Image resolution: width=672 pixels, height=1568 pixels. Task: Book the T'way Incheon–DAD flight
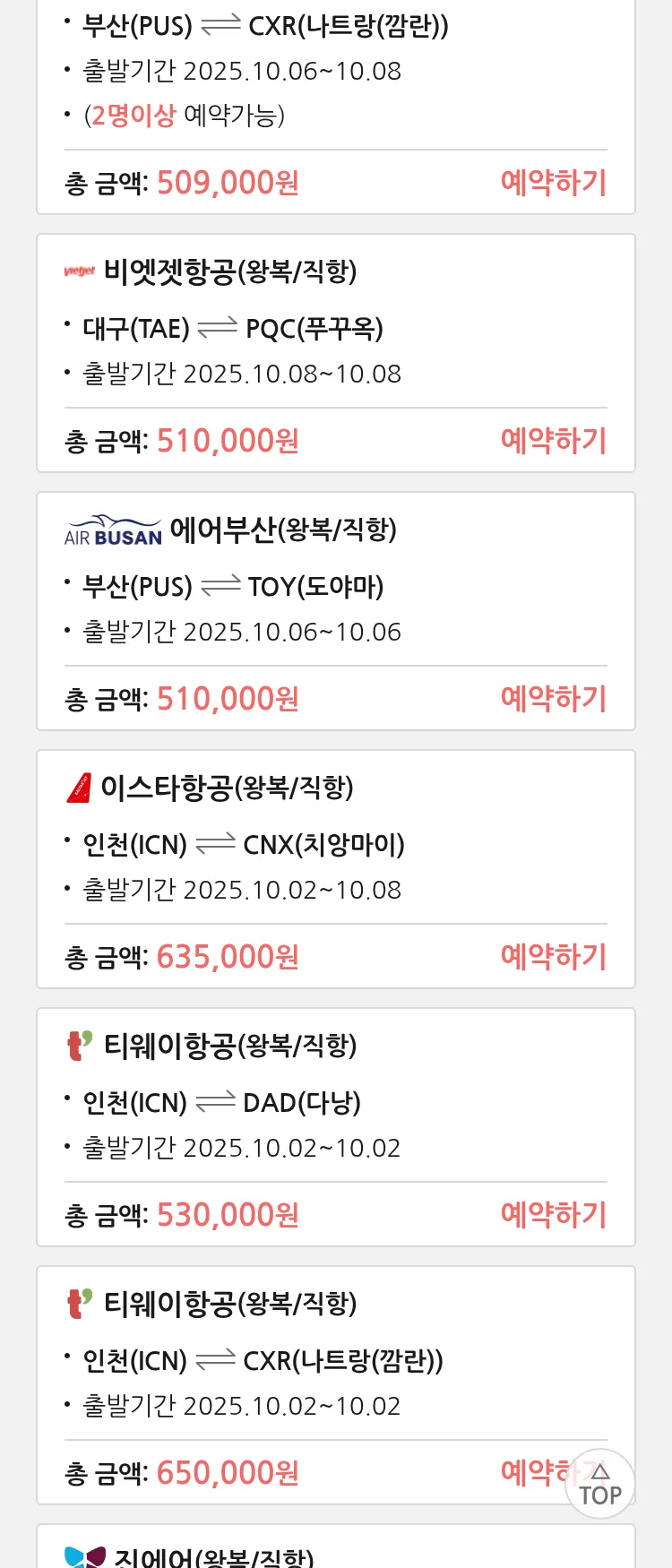point(553,1215)
